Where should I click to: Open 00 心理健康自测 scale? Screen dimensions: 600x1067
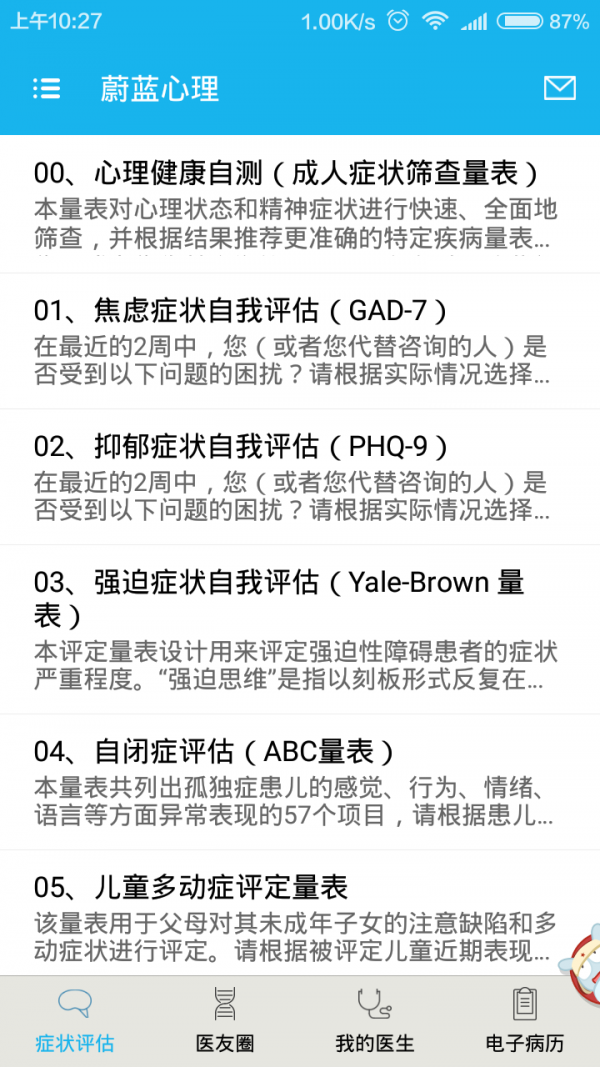point(290,204)
